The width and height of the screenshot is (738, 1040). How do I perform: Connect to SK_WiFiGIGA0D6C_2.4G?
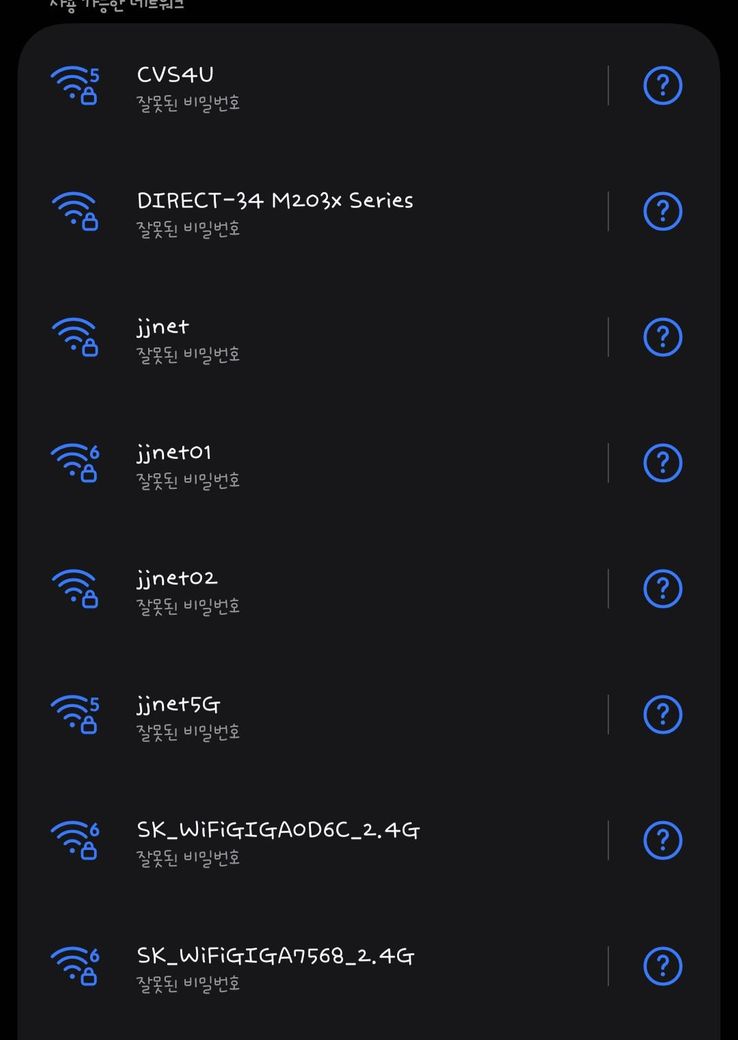pyautogui.click(x=300, y=842)
